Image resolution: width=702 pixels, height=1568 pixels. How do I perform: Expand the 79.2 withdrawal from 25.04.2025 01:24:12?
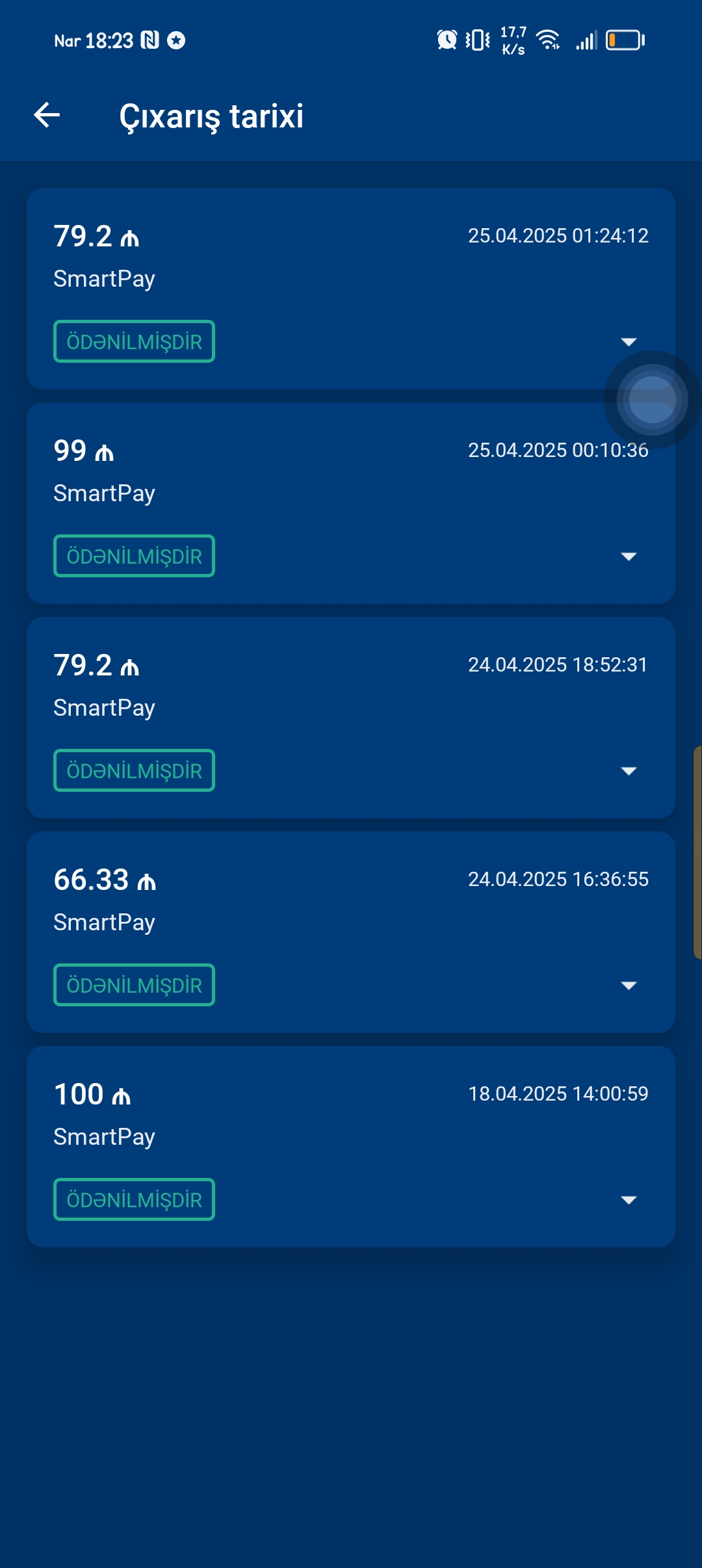629,342
